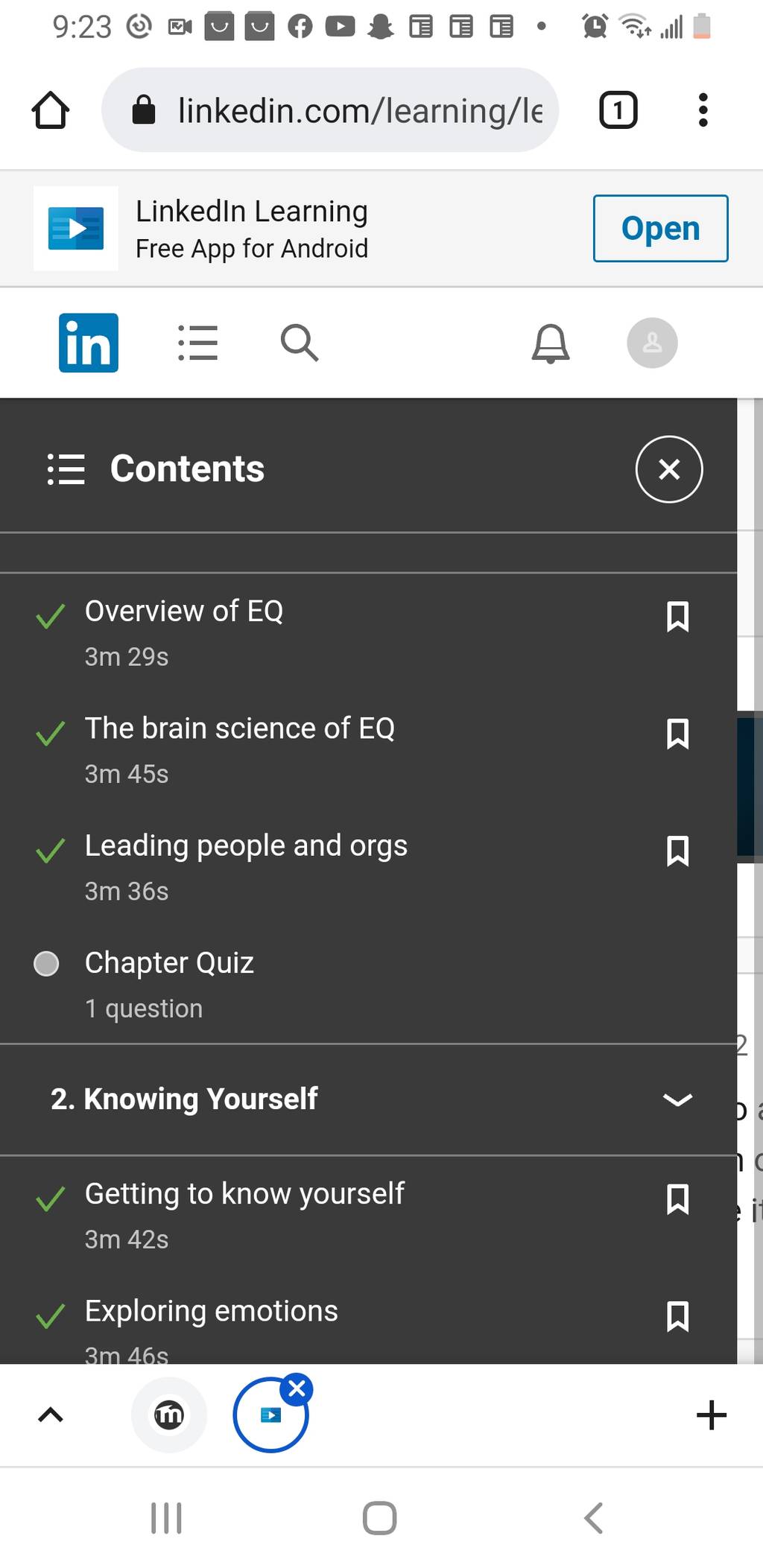This screenshot has width=763, height=1568.
Task: Bookmark the Exploring emotions video
Action: [677, 1316]
